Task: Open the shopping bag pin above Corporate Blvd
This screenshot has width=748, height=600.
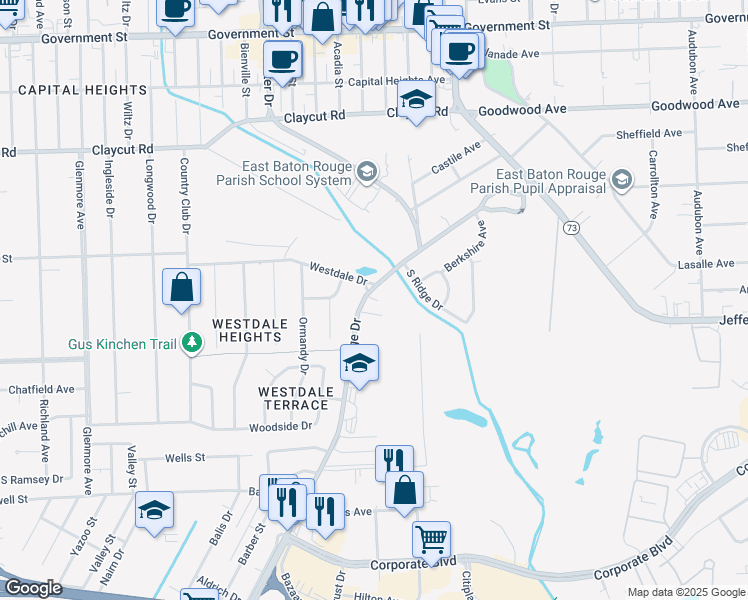Action: click(404, 490)
